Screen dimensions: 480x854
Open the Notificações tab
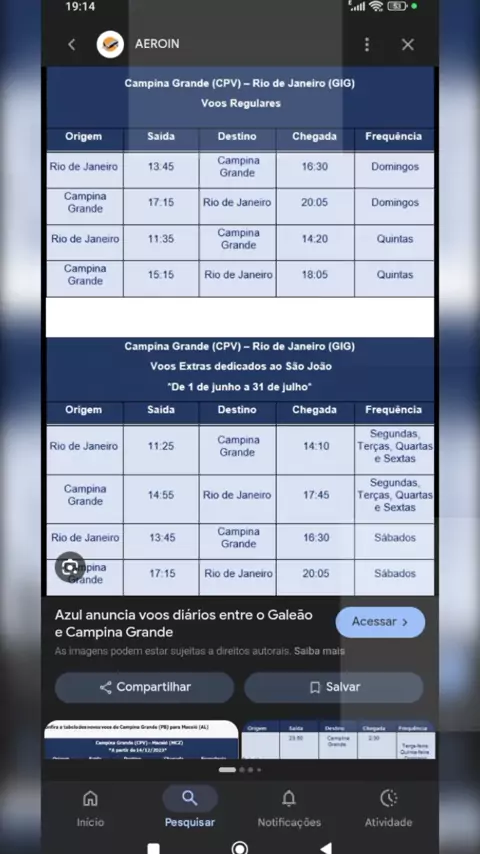click(x=289, y=809)
